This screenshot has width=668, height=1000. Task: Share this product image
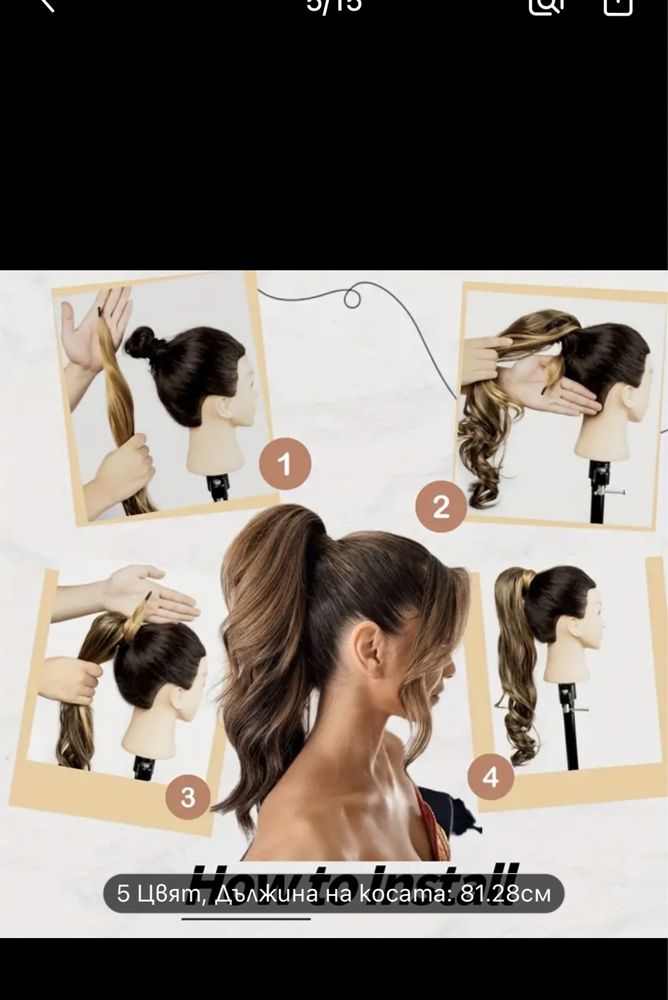(619, 5)
